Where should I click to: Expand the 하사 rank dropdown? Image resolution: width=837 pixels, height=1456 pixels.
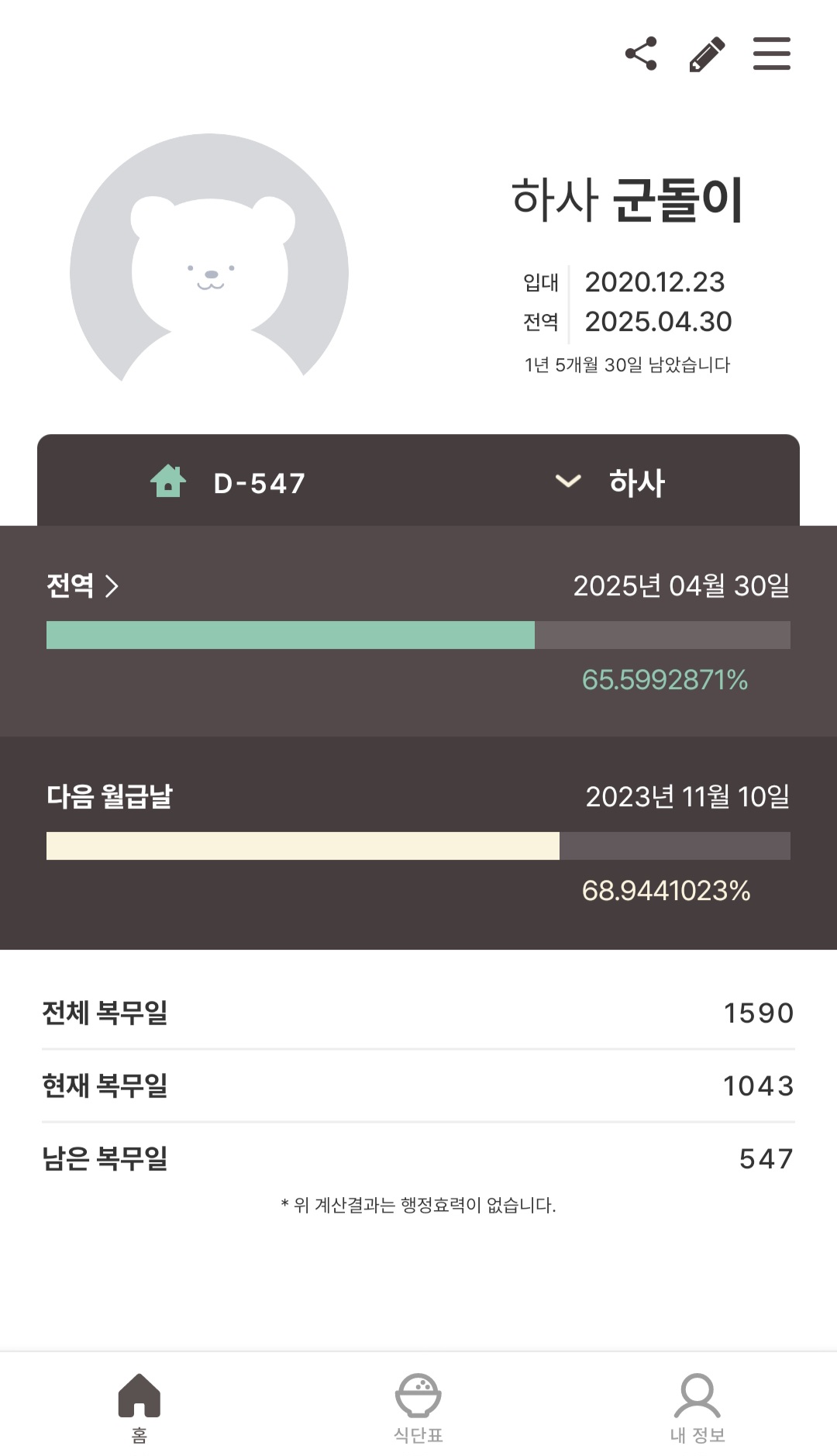610,481
